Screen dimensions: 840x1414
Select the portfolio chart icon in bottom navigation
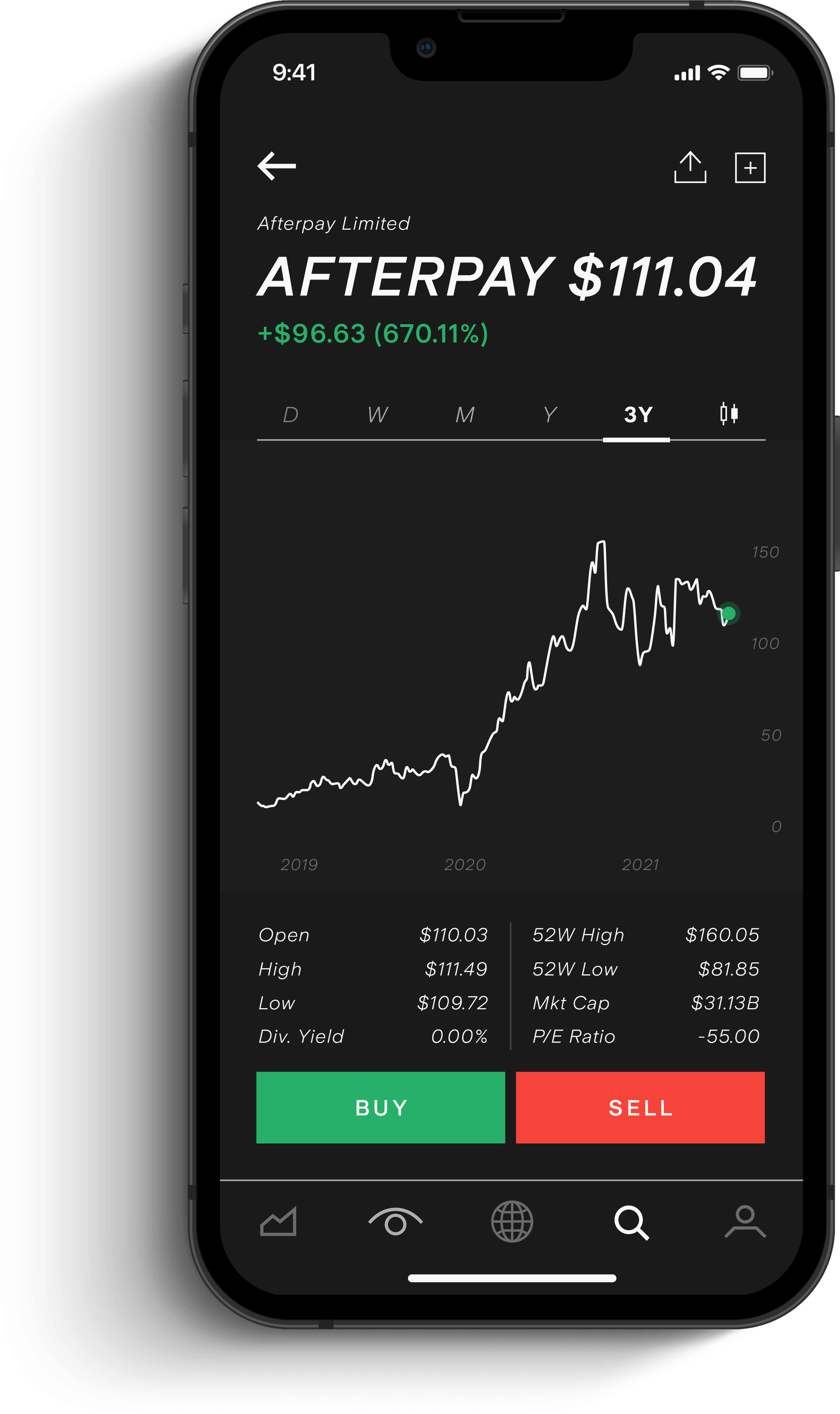279,1221
